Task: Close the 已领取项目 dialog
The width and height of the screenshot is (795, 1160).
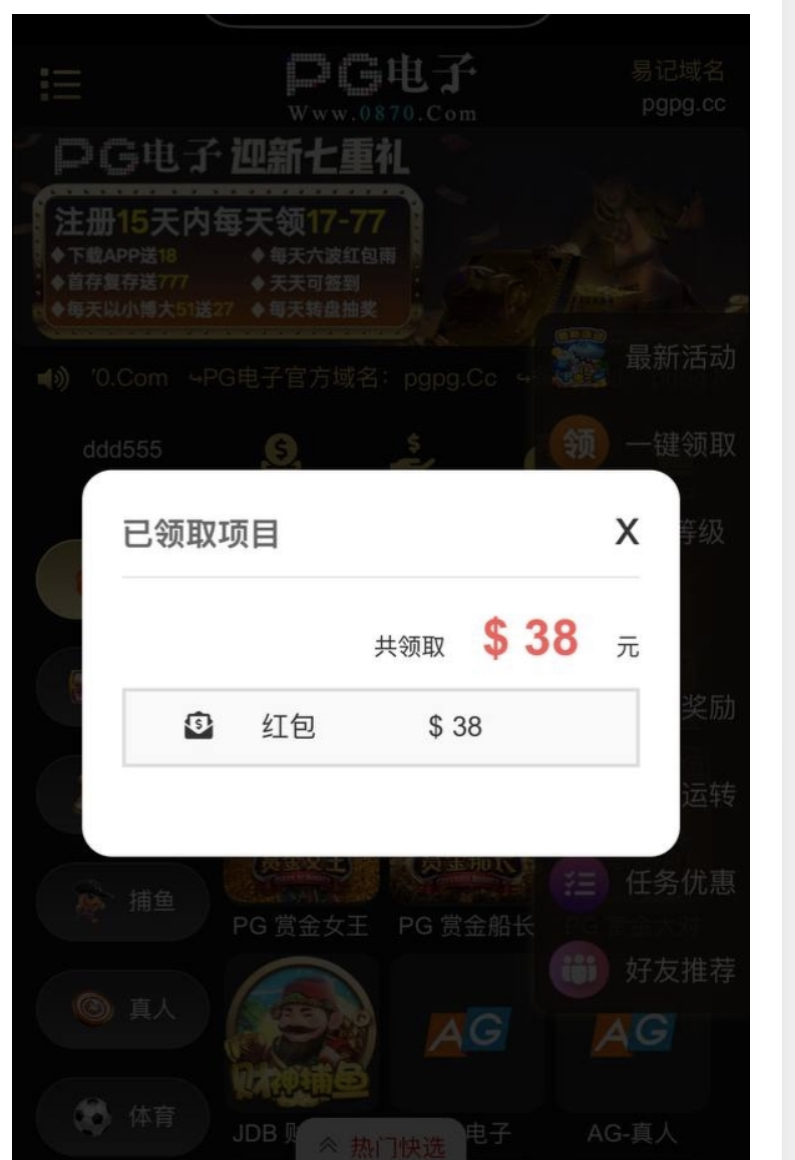Action: pos(626,533)
